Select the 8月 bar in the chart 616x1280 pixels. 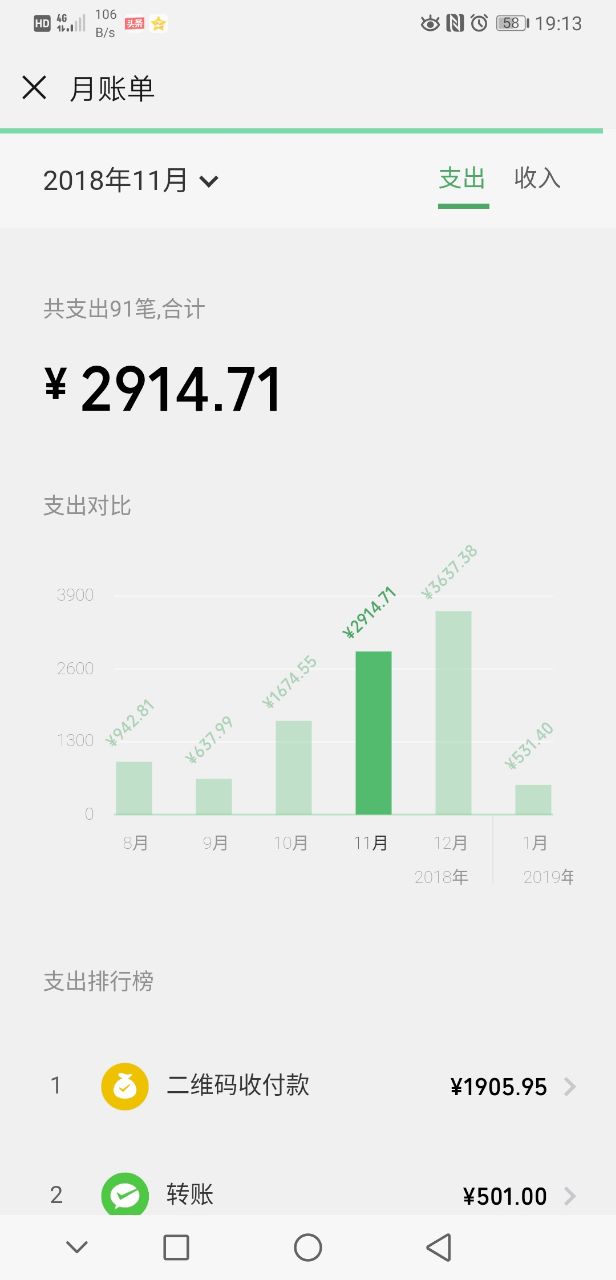tap(134, 788)
